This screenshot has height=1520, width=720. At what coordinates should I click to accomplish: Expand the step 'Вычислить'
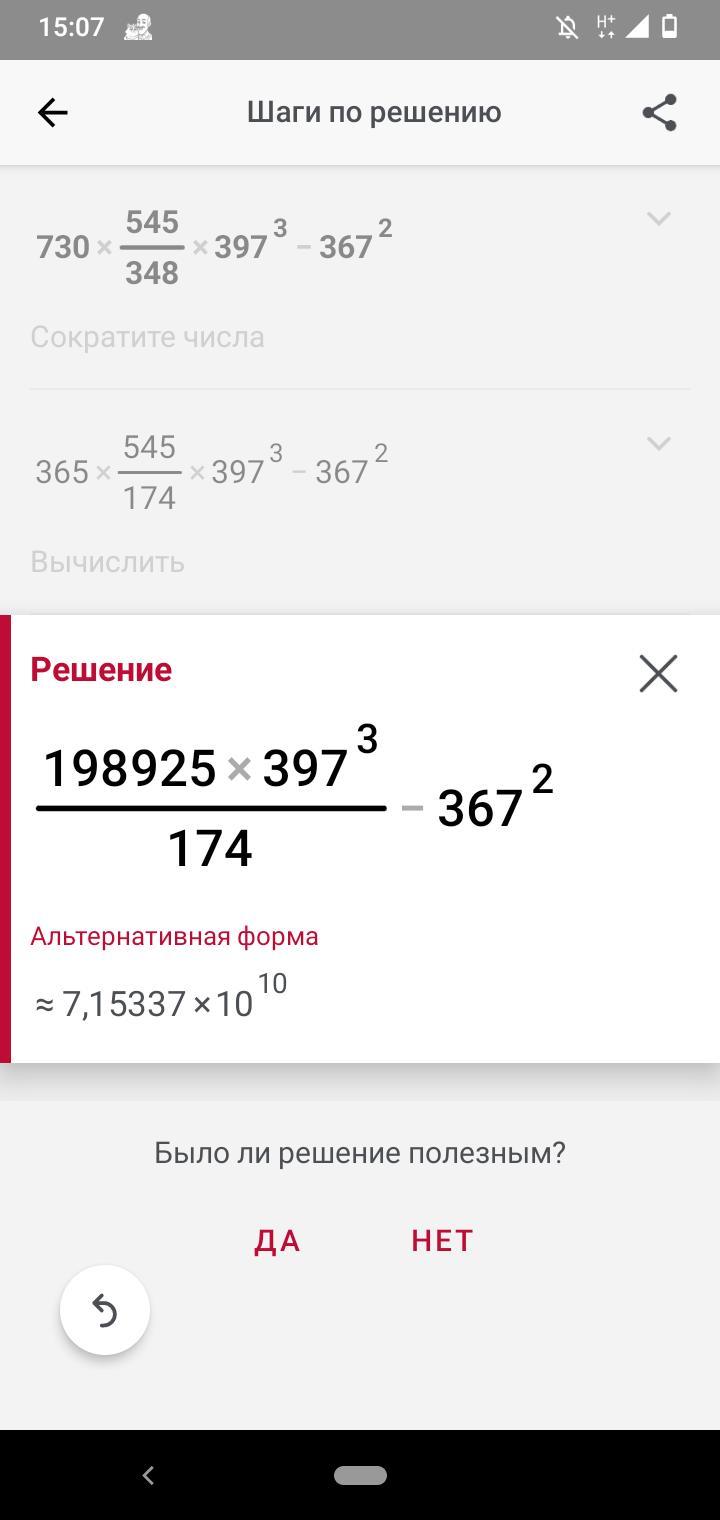(658, 444)
